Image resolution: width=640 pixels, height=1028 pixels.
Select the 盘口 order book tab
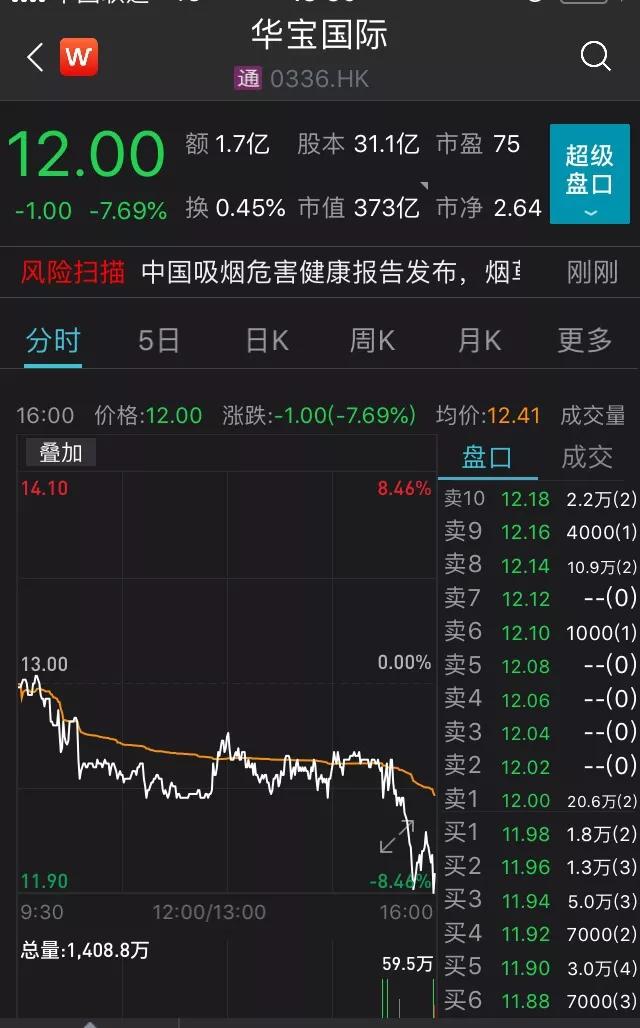(487, 457)
